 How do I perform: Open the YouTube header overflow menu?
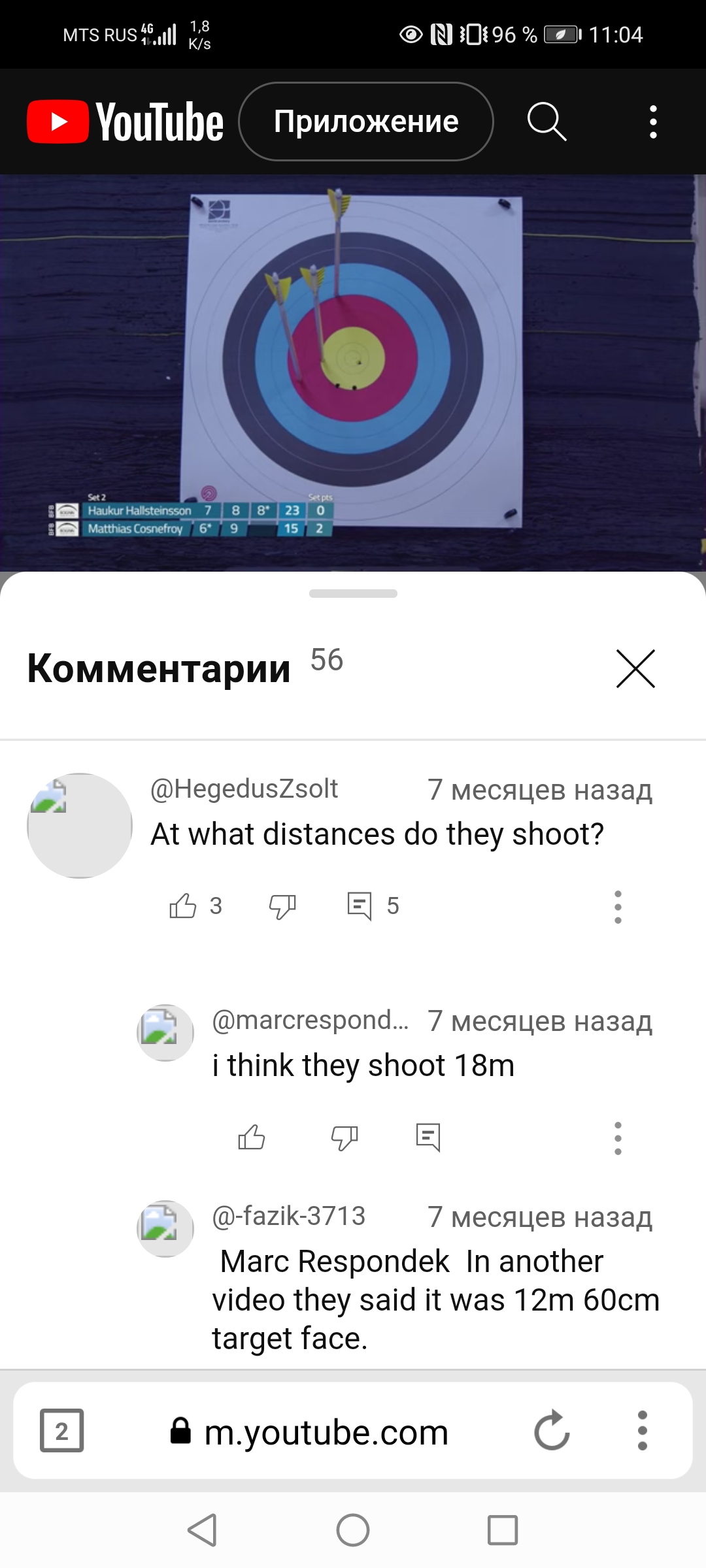[652, 122]
